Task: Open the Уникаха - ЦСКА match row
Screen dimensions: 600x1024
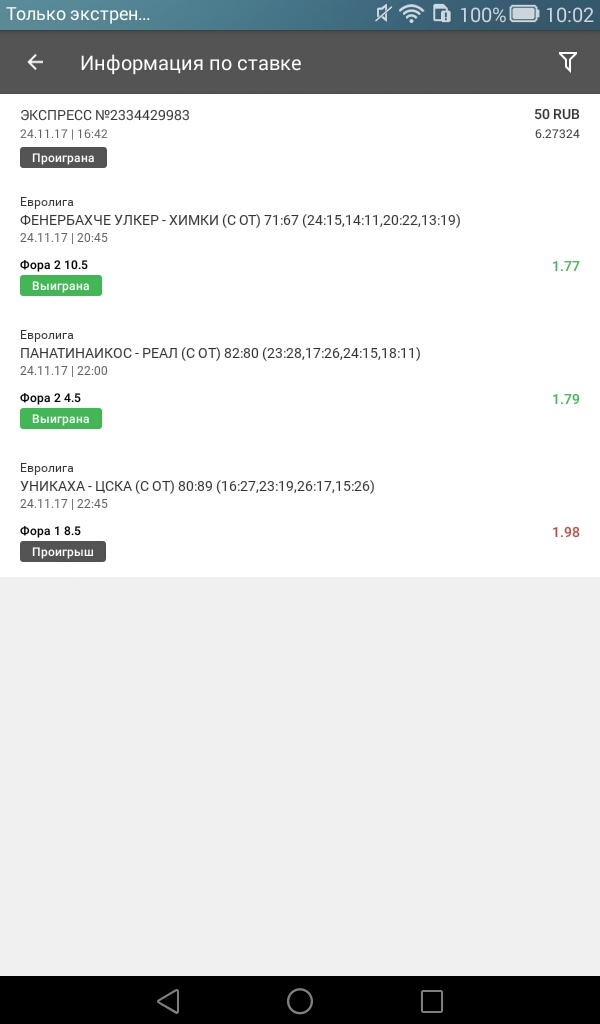Action: tap(197, 487)
